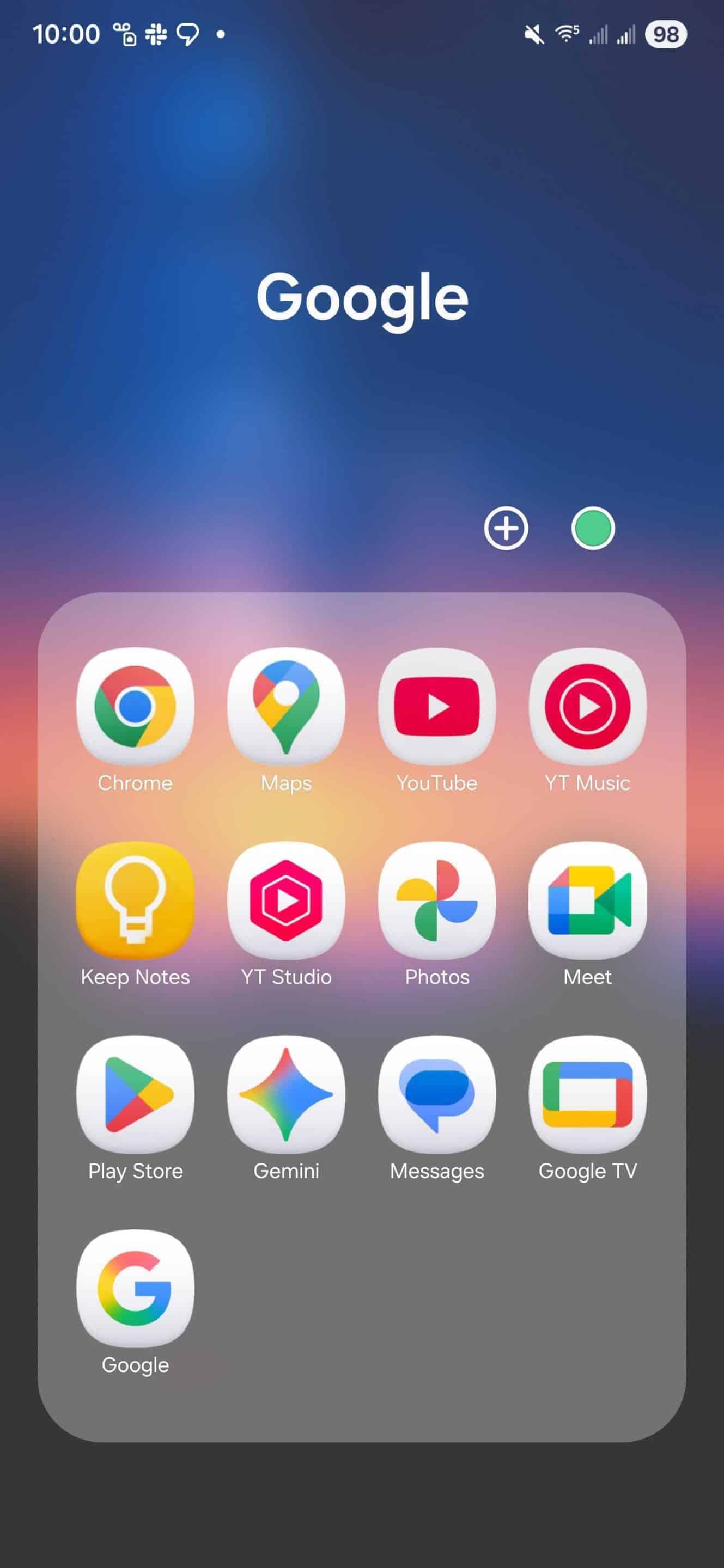
Task: Open Google Messages
Action: pyautogui.click(x=436, y=1094)
